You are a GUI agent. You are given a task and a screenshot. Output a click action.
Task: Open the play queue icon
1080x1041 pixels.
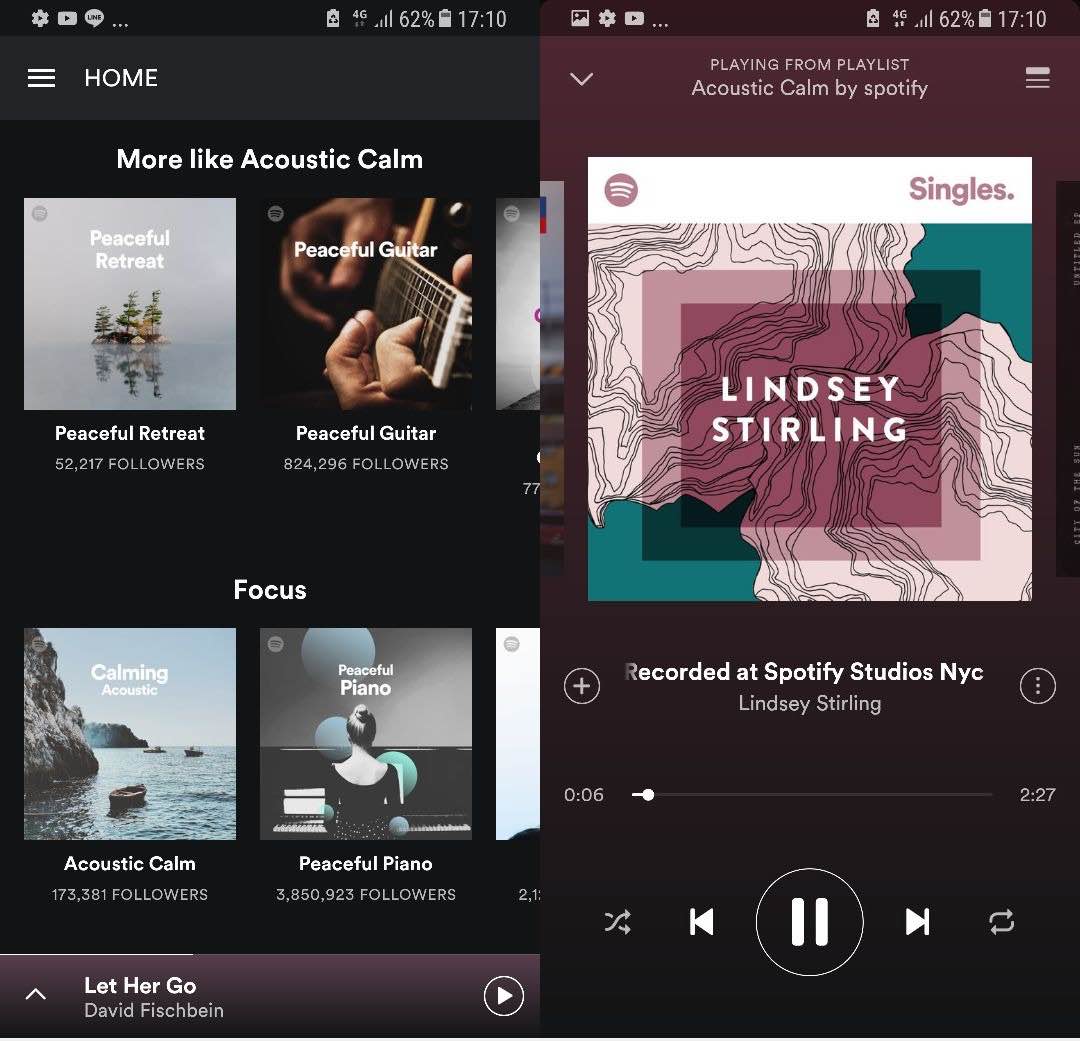coord(1037,78)
